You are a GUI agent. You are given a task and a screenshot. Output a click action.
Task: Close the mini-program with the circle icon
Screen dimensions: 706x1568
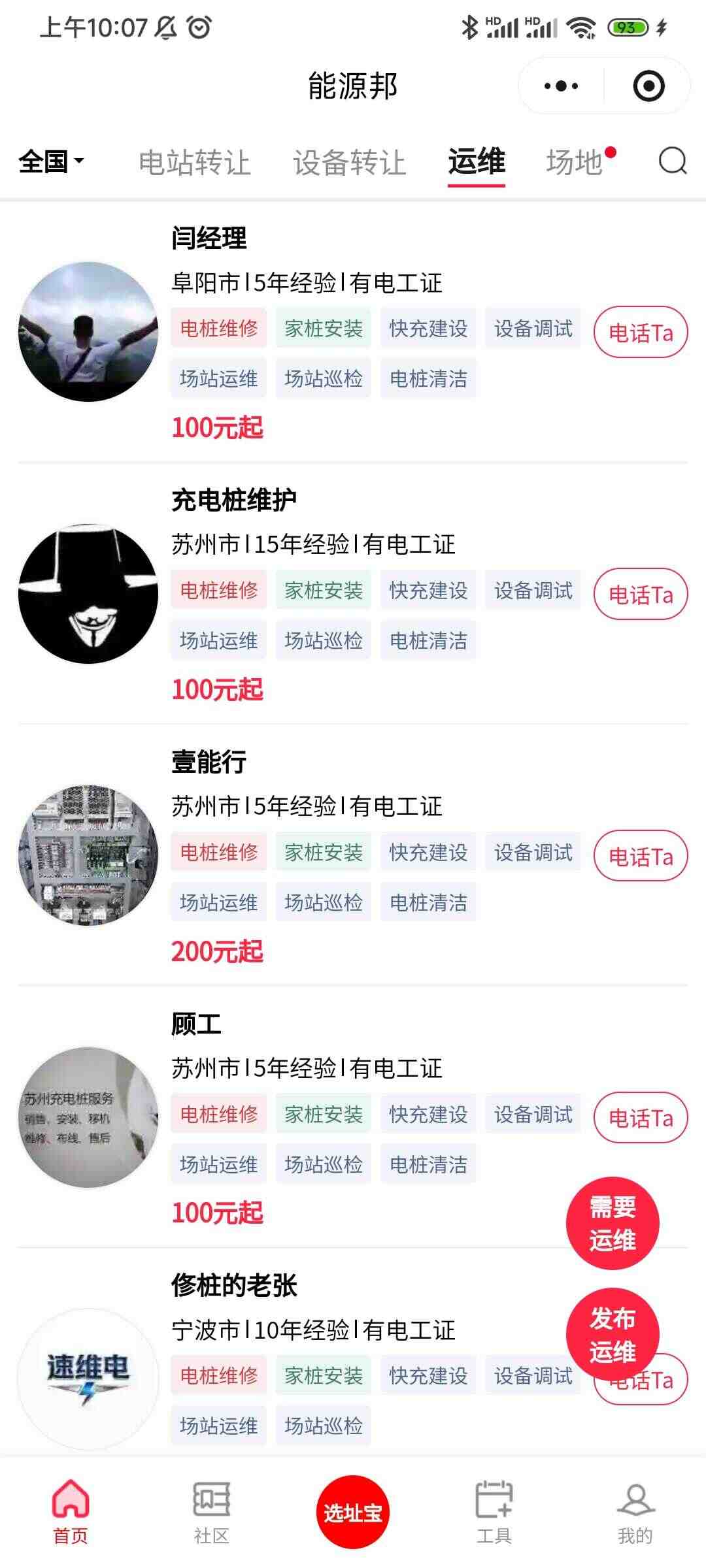(648, 86)
